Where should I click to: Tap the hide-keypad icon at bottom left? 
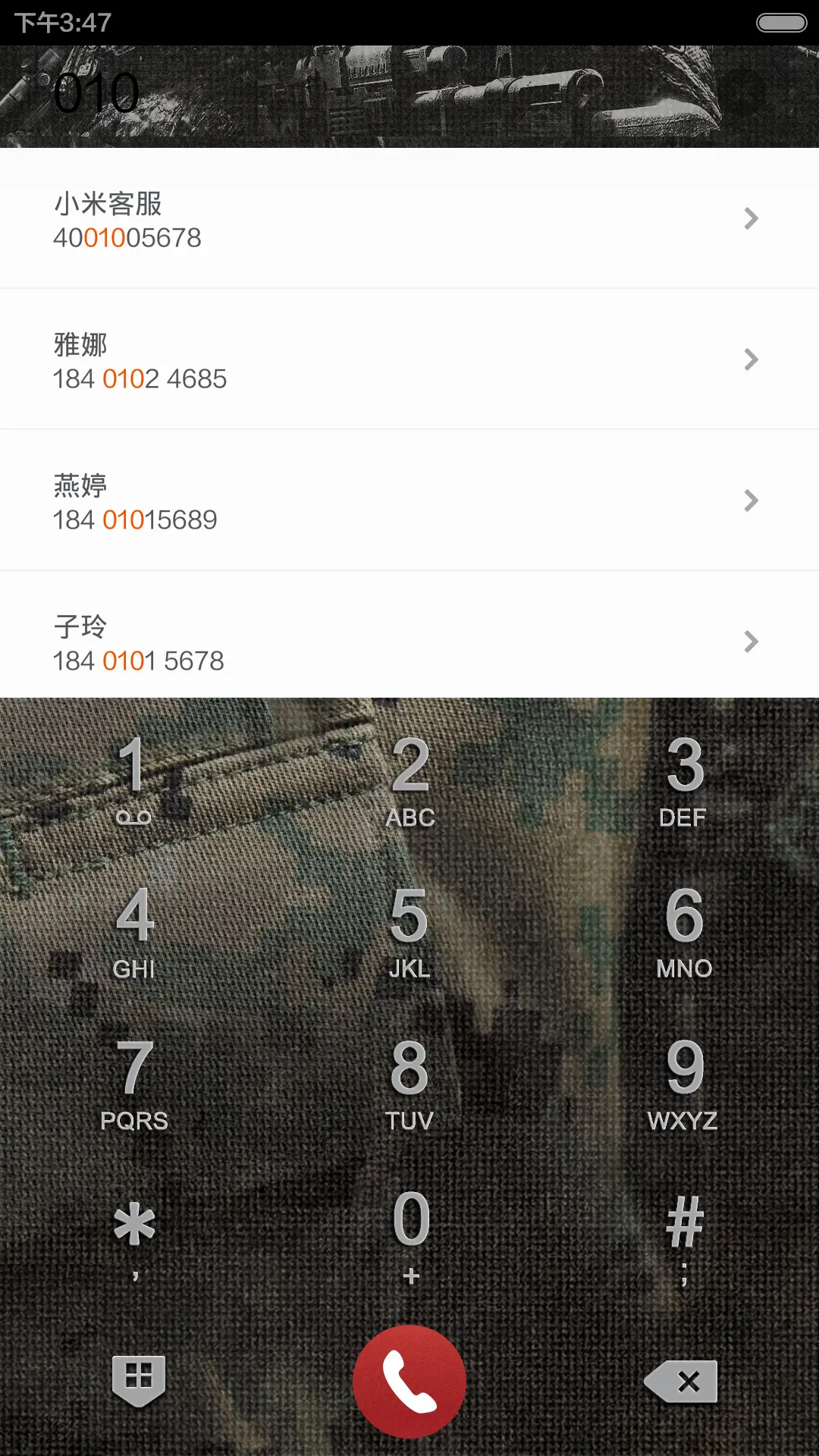point(137,1380)
